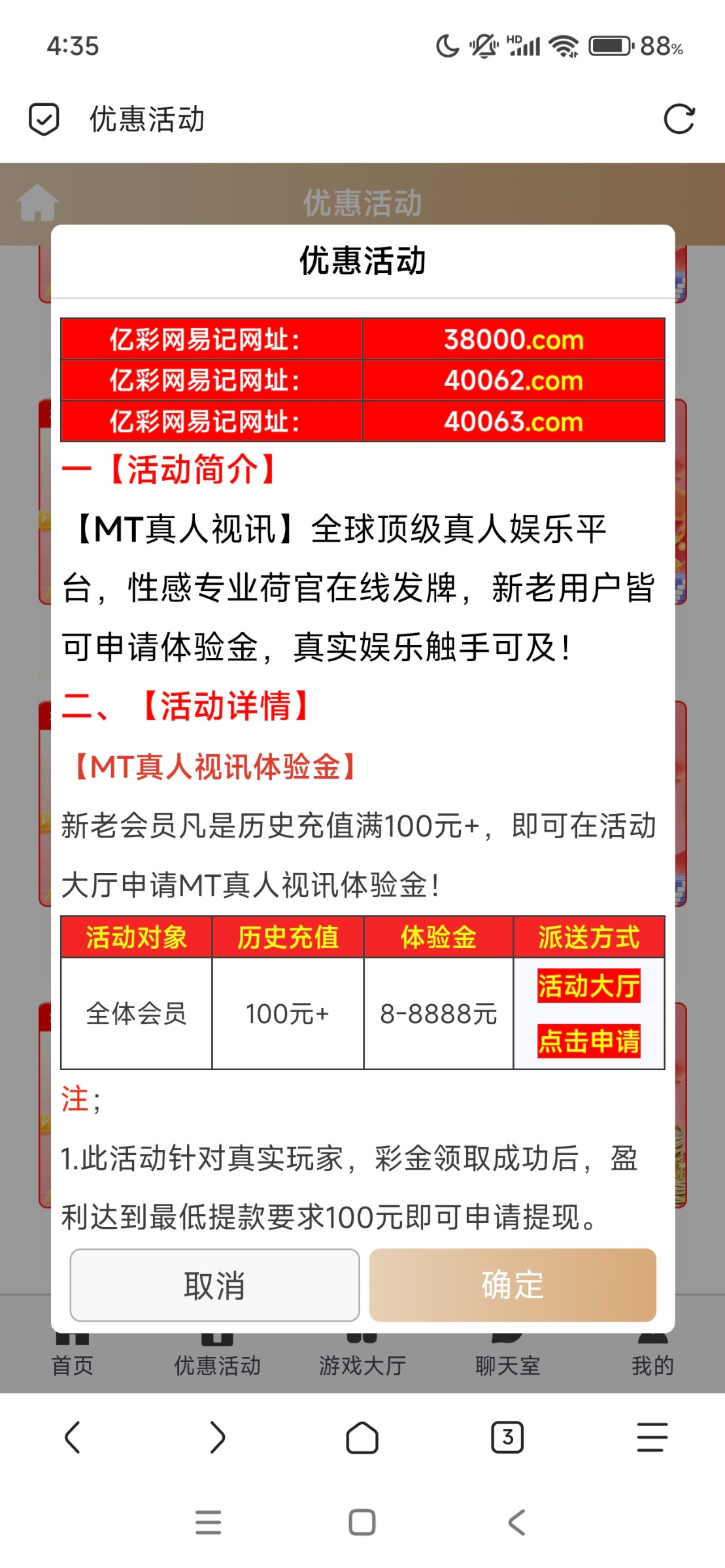
Task: Open the browser's site security shield
Action: pos(44,120)
